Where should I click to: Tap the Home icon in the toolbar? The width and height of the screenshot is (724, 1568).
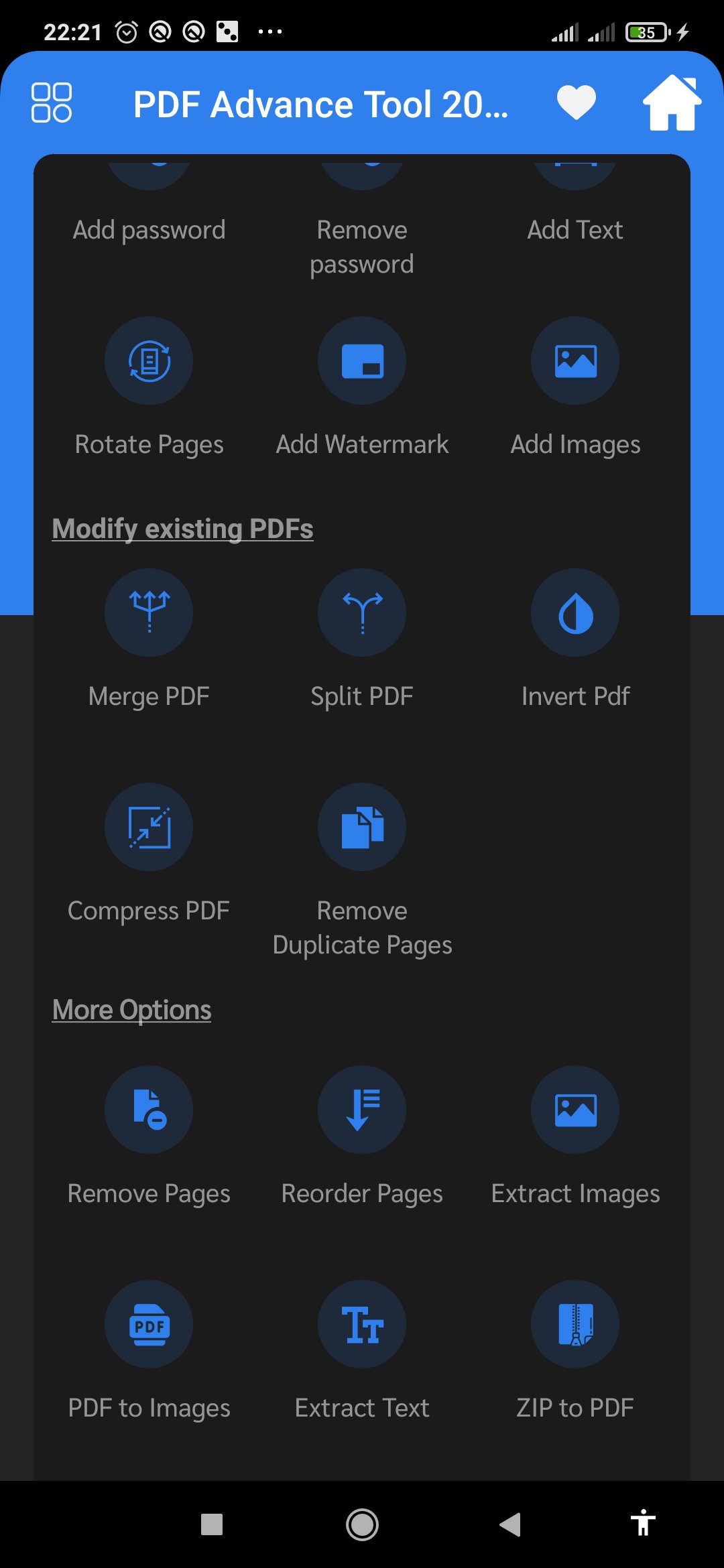(x=672, y=103)
